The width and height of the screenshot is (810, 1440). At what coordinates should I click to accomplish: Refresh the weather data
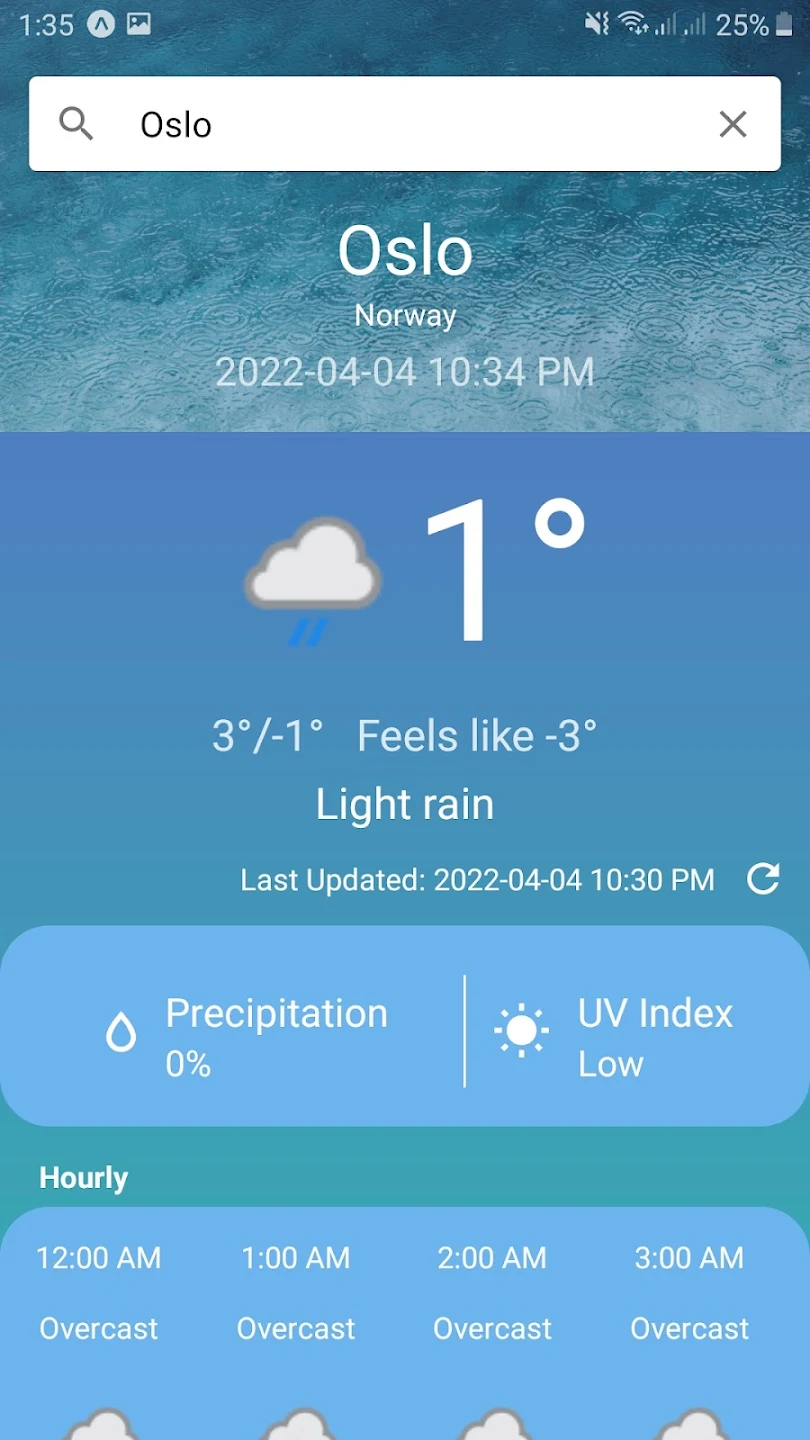(x=763, y=879)
